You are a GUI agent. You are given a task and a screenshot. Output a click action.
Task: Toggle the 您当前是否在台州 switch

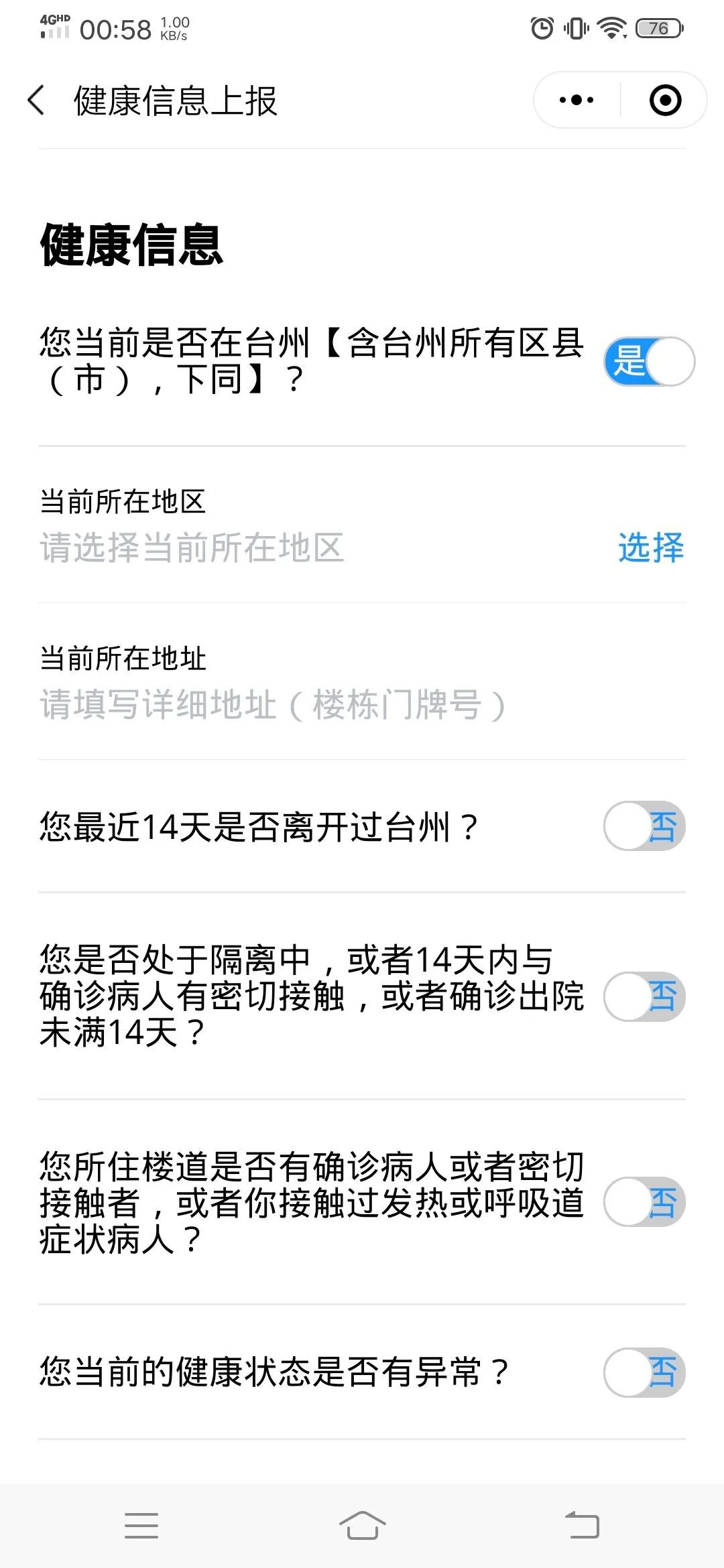[649, 362]
